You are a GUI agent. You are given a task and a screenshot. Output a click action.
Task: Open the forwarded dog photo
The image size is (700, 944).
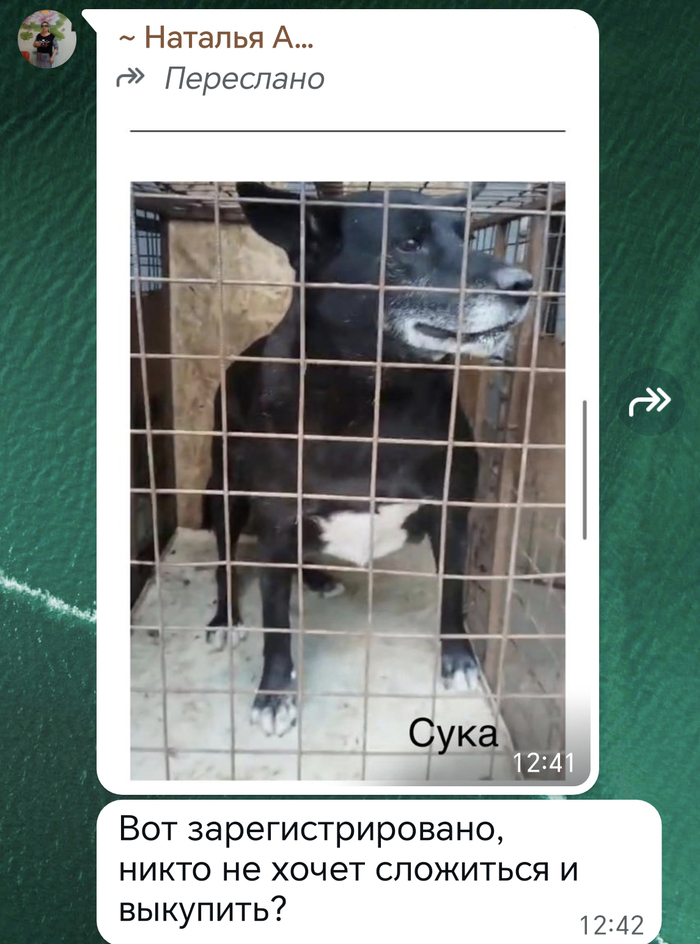pos(348,480)
